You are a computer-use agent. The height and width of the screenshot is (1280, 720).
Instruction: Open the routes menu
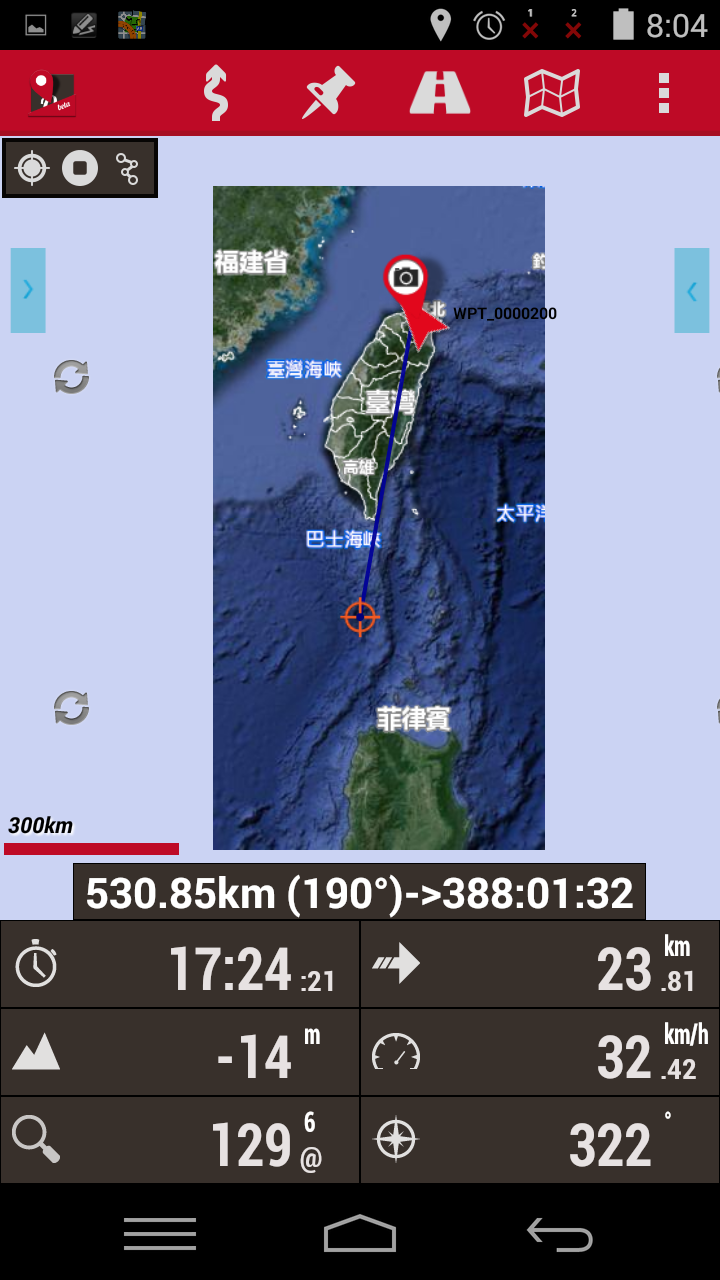tap(440, 93)
